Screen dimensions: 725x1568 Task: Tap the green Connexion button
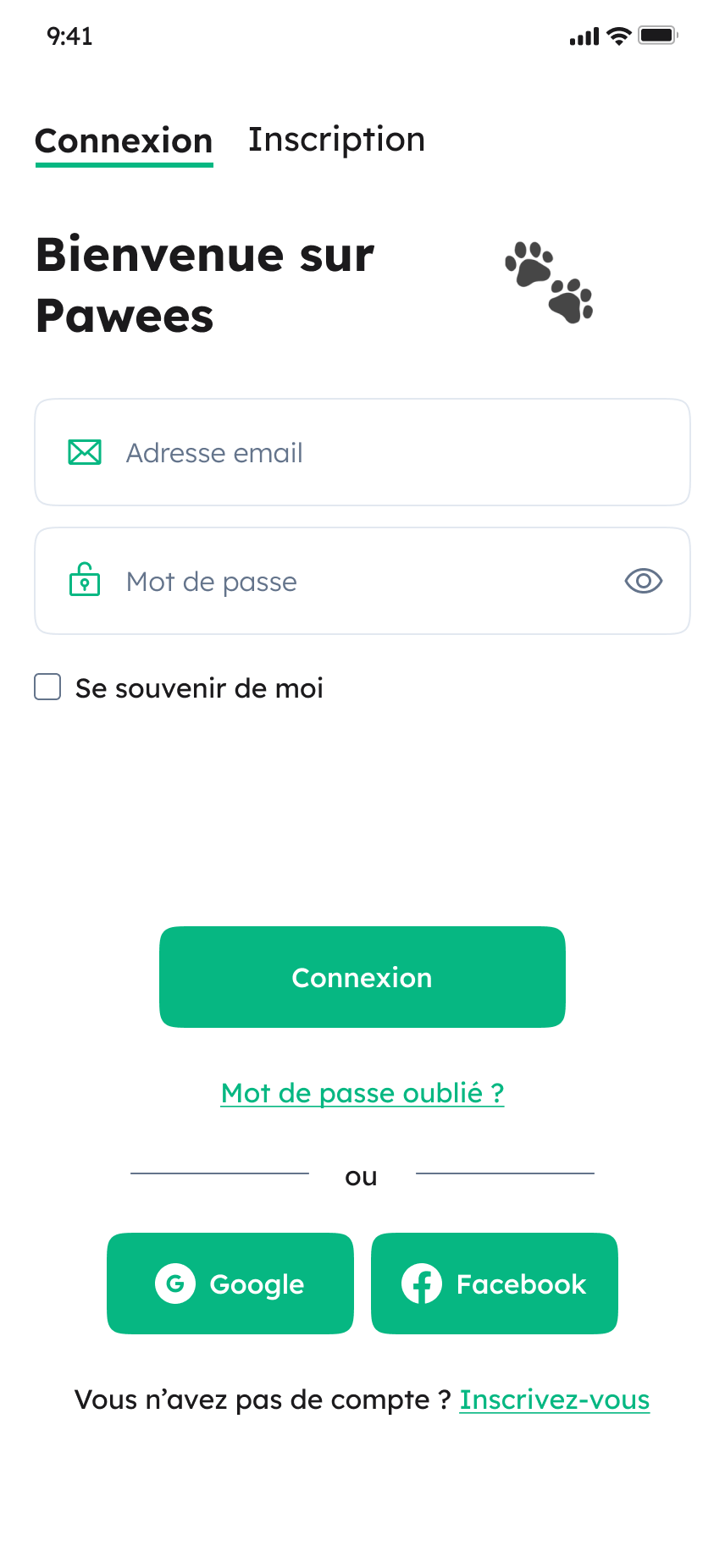(362, 977)
